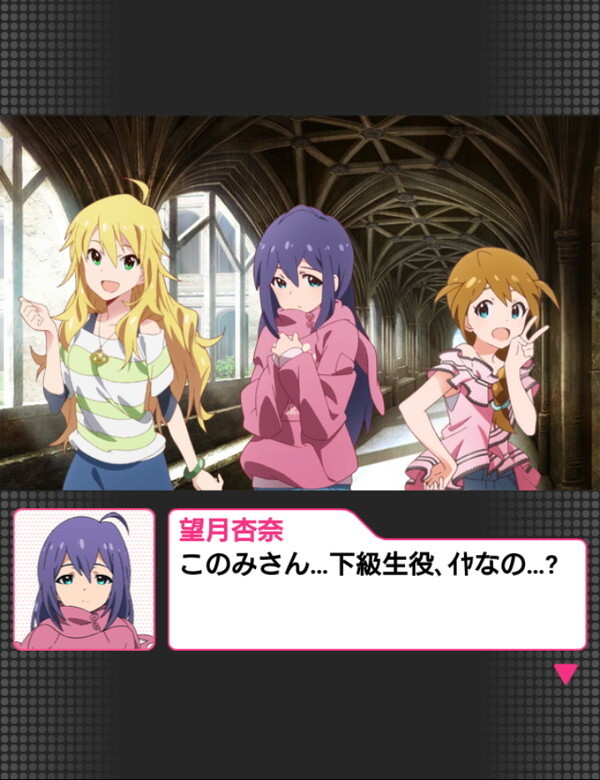The image size is (600, 780).
Task: Tap the pink arrow to advance dialogue
Action: click(x=565, y=673)
